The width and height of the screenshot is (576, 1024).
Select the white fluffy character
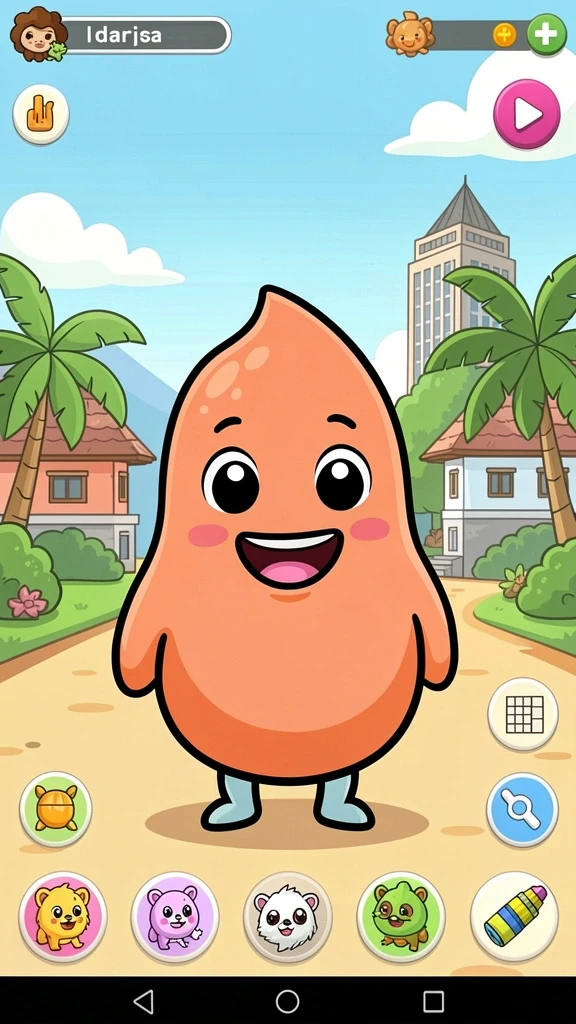(x=288, y=917)
